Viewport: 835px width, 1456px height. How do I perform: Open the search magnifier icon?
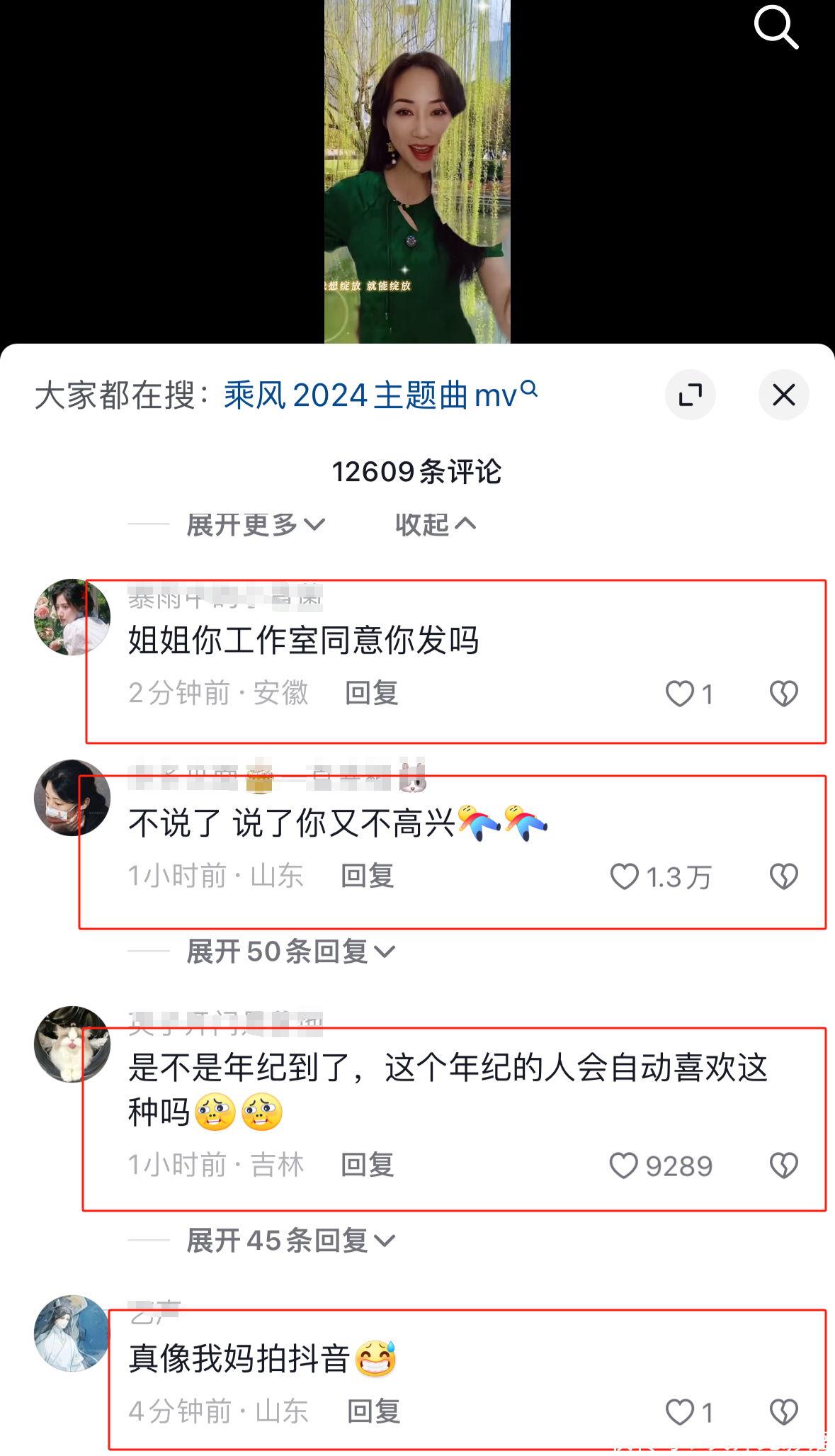776,27
